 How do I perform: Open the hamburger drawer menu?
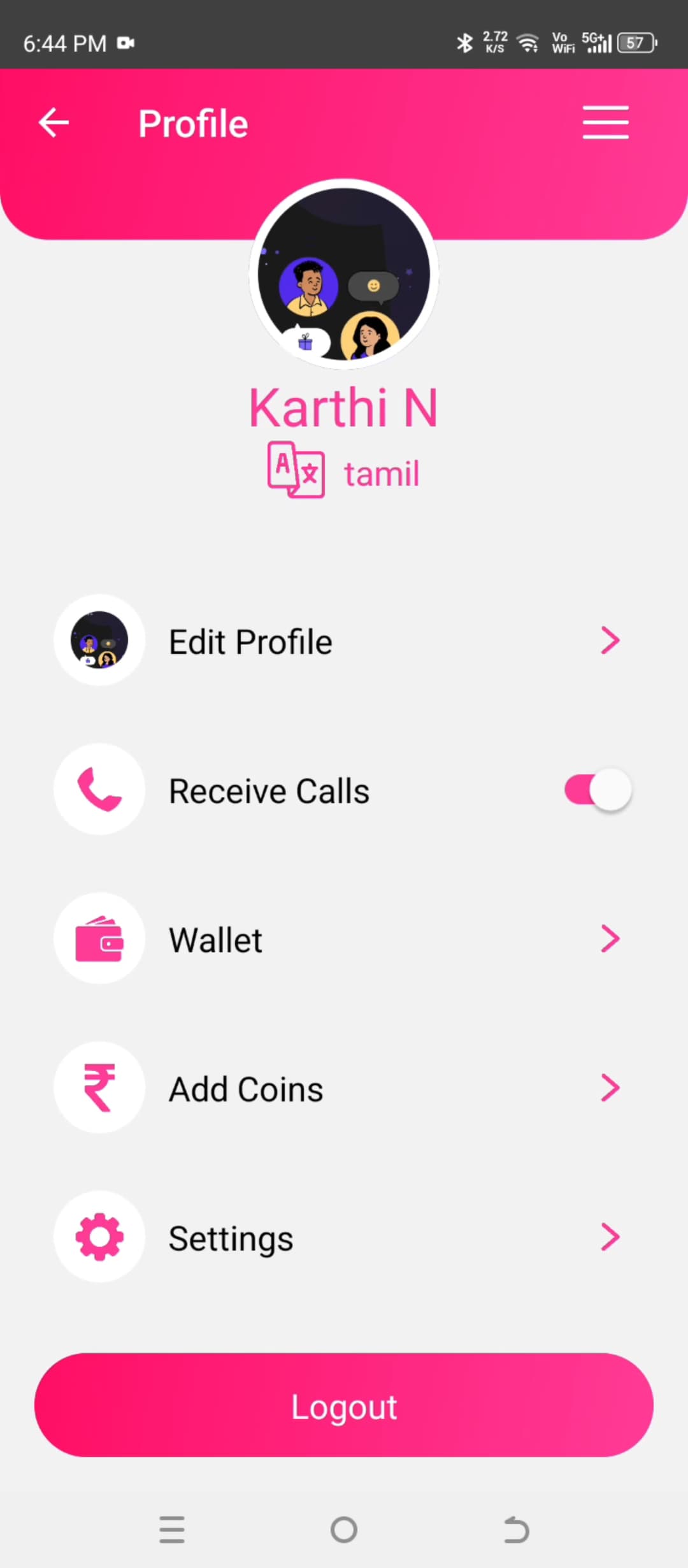pyautogui.click(x=605, y=122)
